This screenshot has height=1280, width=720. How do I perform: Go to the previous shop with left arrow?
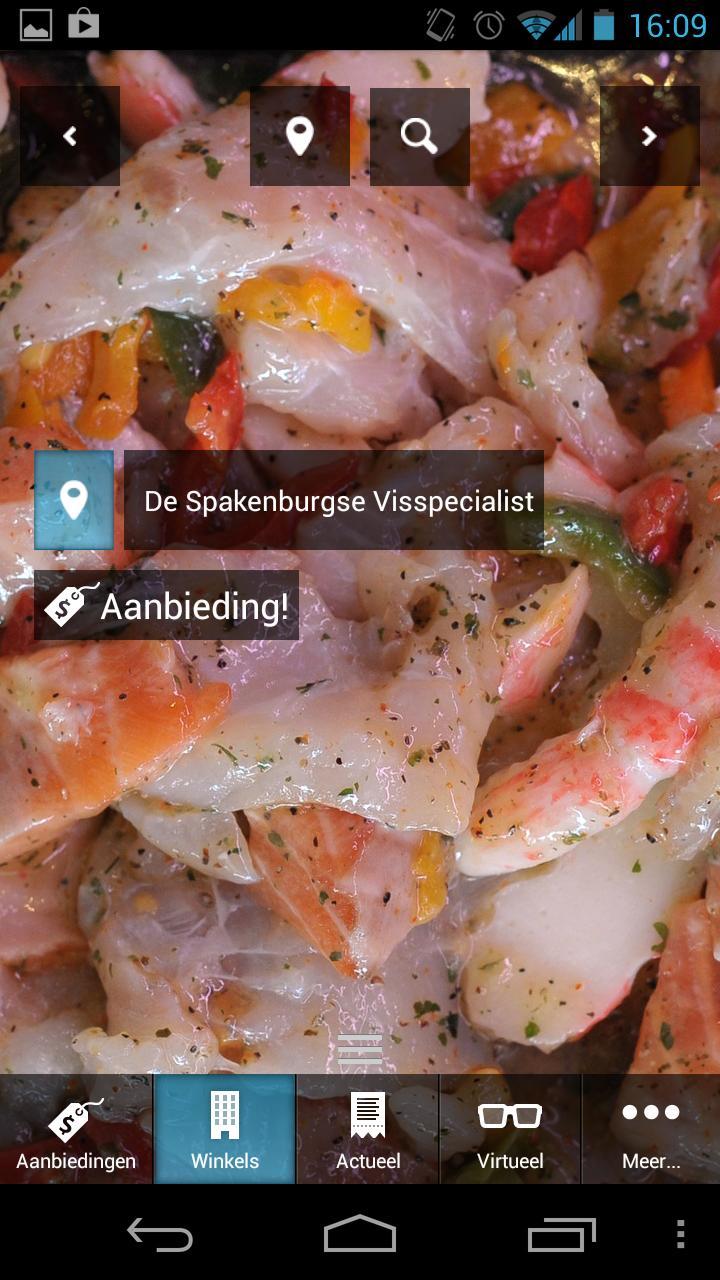70,136
